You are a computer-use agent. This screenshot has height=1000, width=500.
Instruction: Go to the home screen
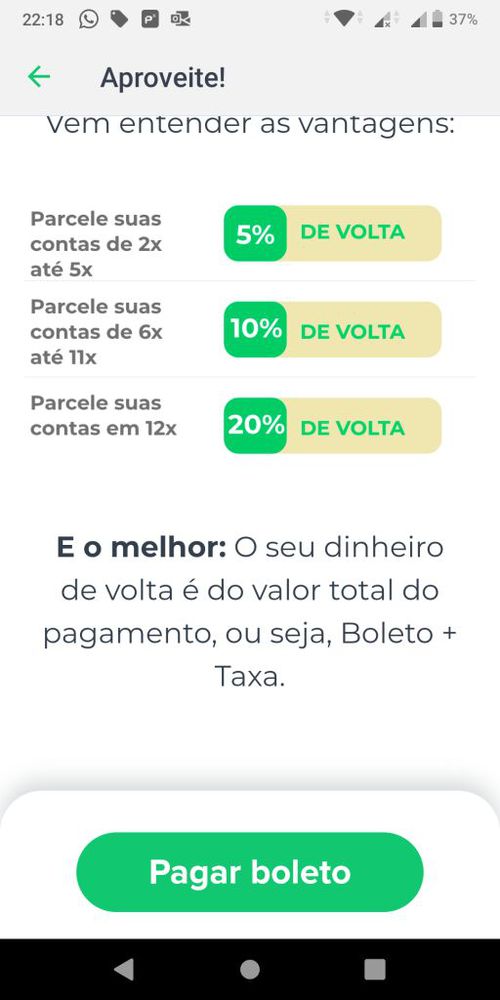click(250, 969)
